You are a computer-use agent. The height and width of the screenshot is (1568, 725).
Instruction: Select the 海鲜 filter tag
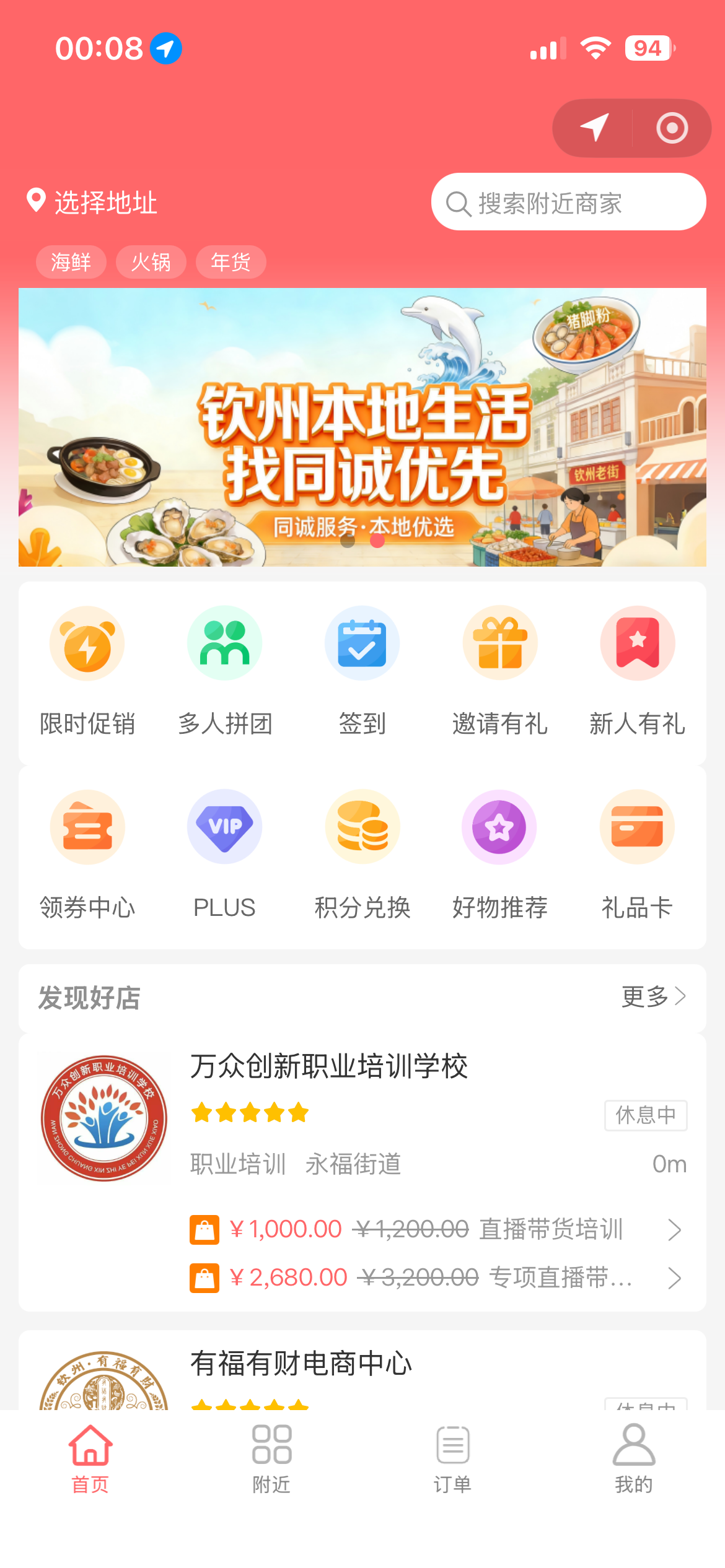click(71, 262)
